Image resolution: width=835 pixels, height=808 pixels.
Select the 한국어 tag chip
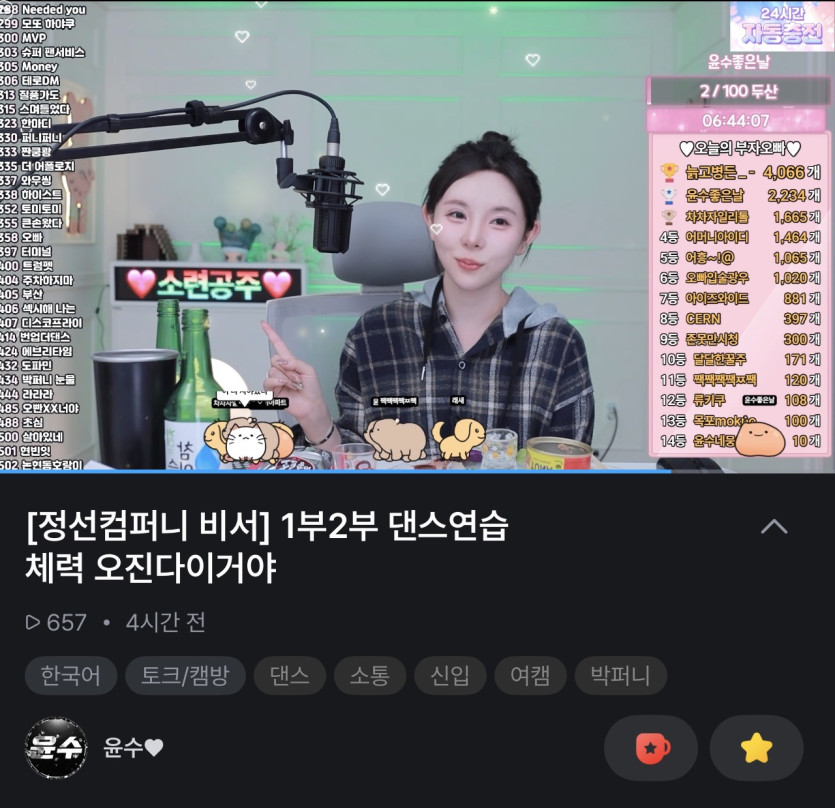(x=71, y=676)
